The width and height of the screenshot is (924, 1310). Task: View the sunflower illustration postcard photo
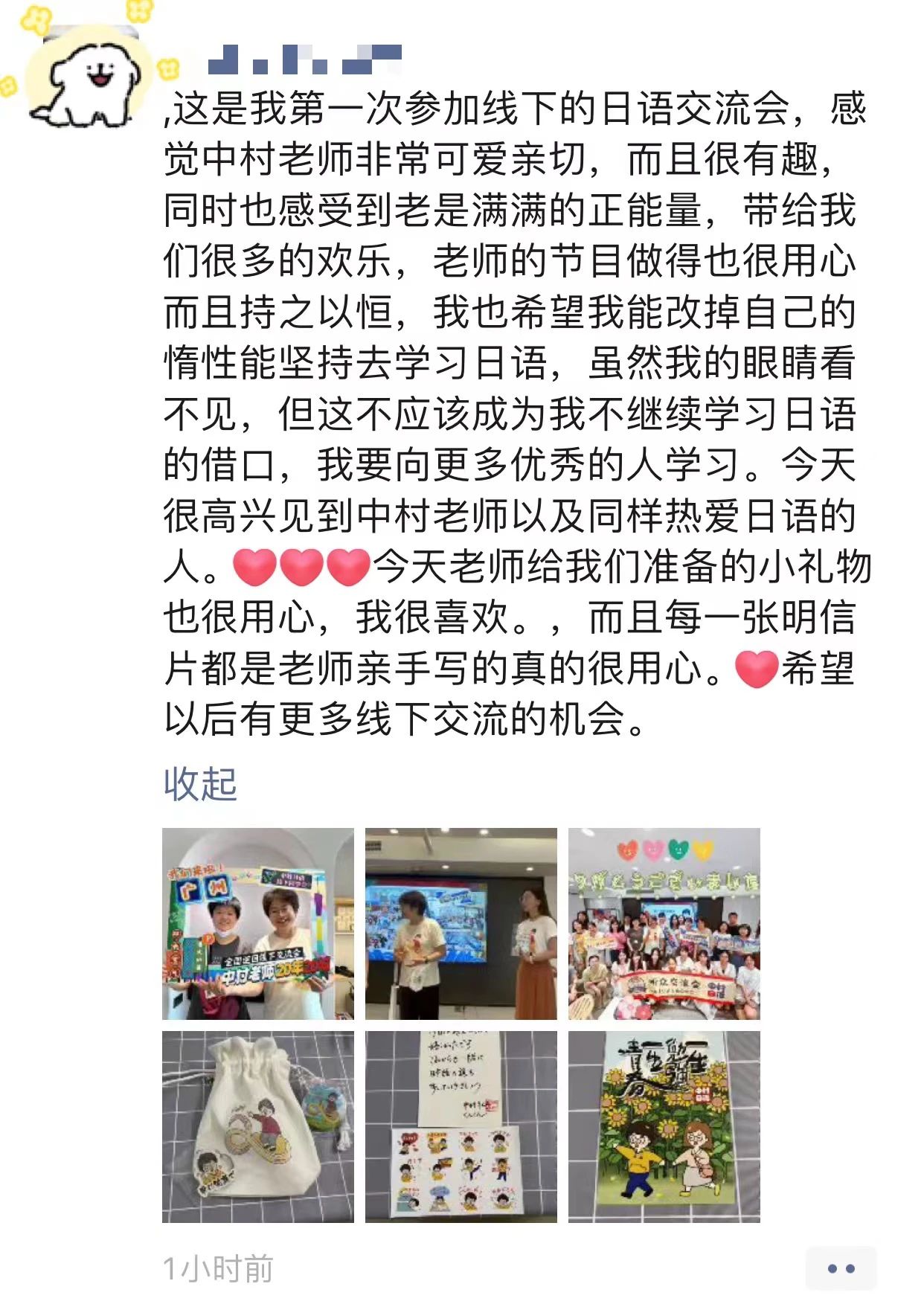tap(664, 1126)
